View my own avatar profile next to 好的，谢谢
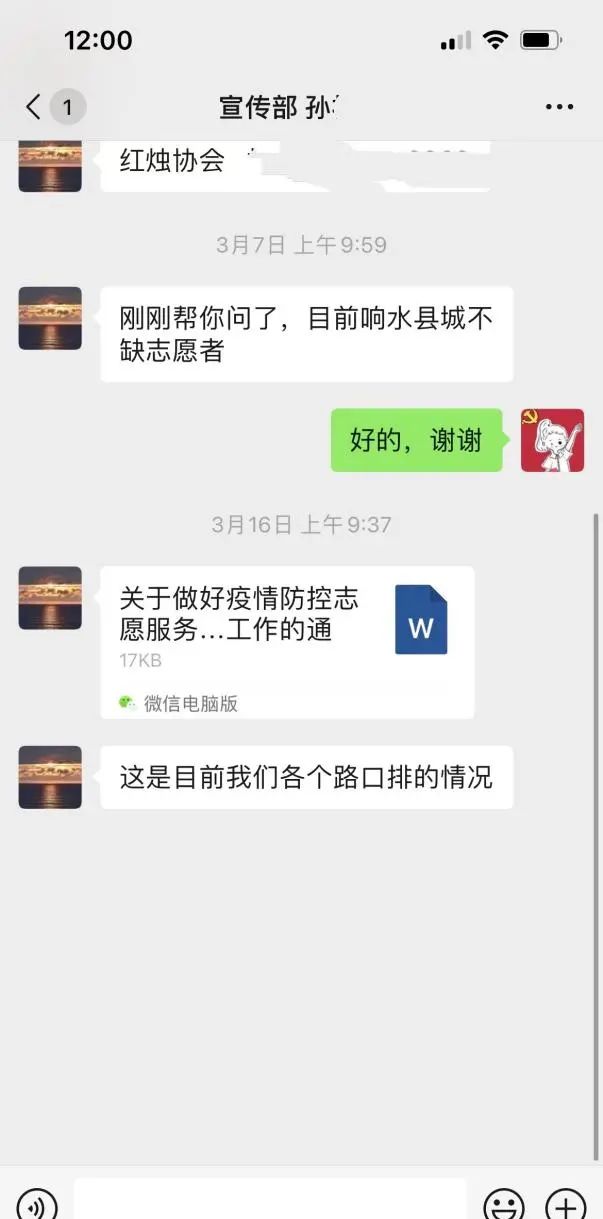Screen dimensions: 603x1219 [x=552, y=440]
